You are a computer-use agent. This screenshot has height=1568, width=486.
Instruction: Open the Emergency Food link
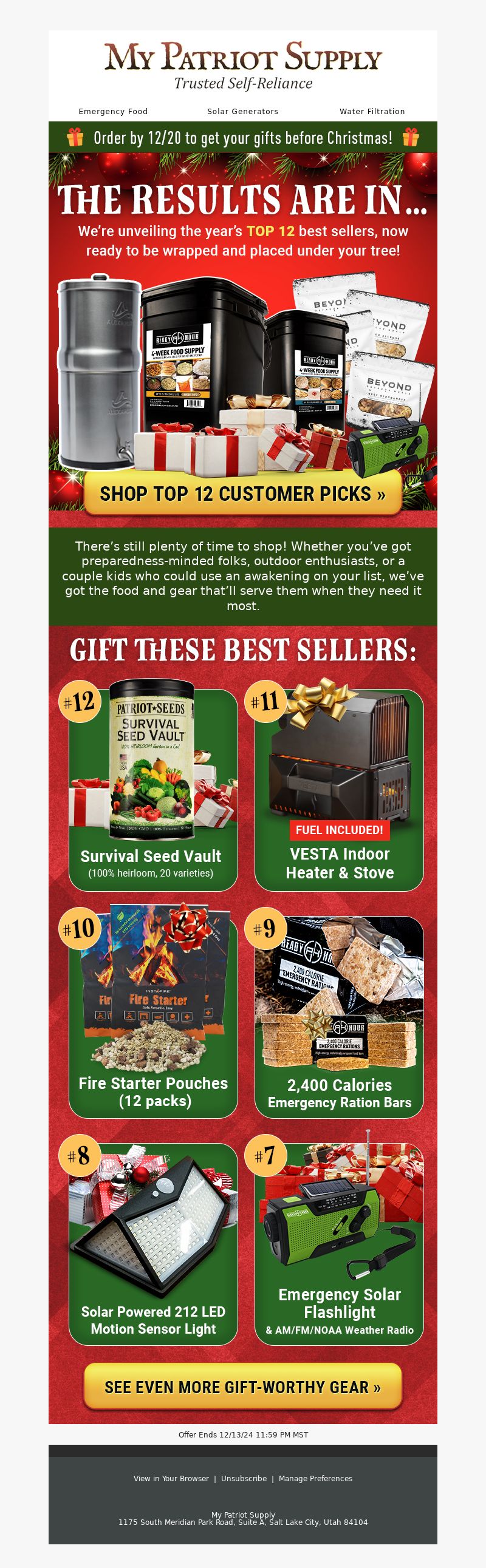112,111
